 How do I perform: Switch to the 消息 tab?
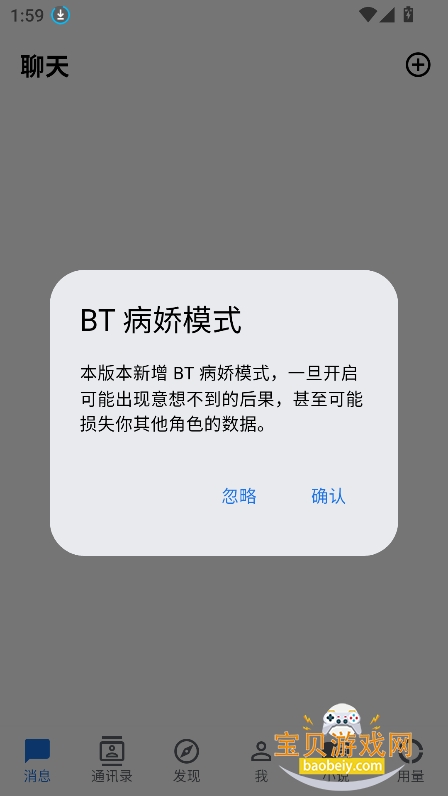[37, 760]
